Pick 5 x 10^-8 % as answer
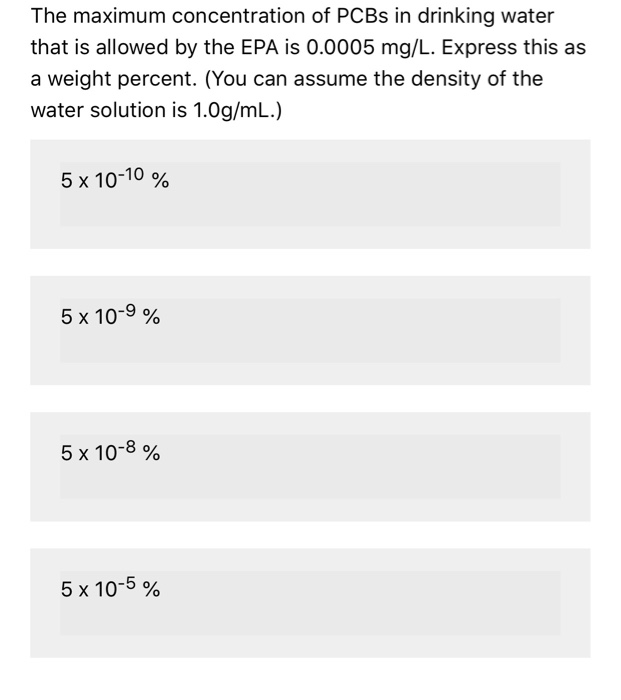This screenshot has width=621, height=700. pyautogui.click(x=110, y=453)
